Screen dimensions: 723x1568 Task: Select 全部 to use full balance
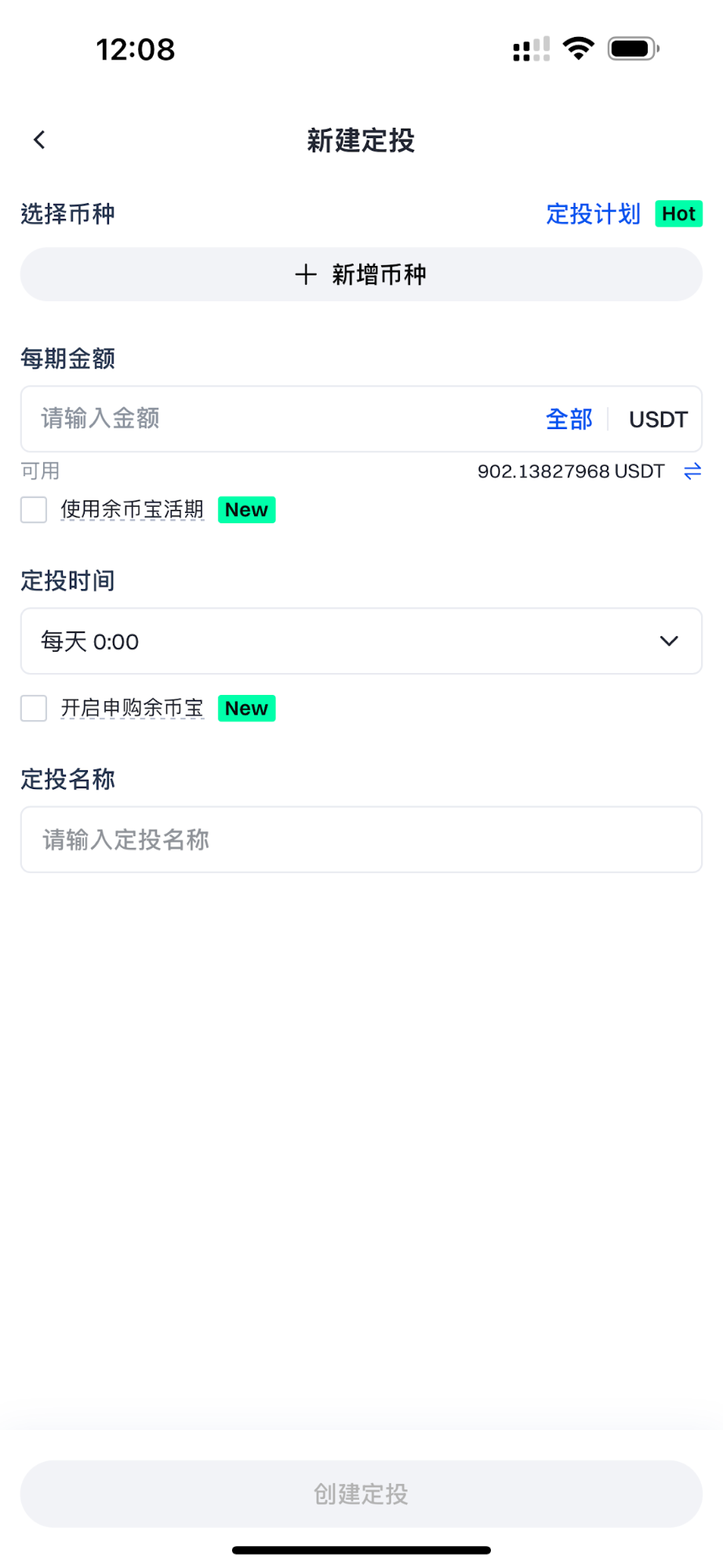[x=569, y=419]
